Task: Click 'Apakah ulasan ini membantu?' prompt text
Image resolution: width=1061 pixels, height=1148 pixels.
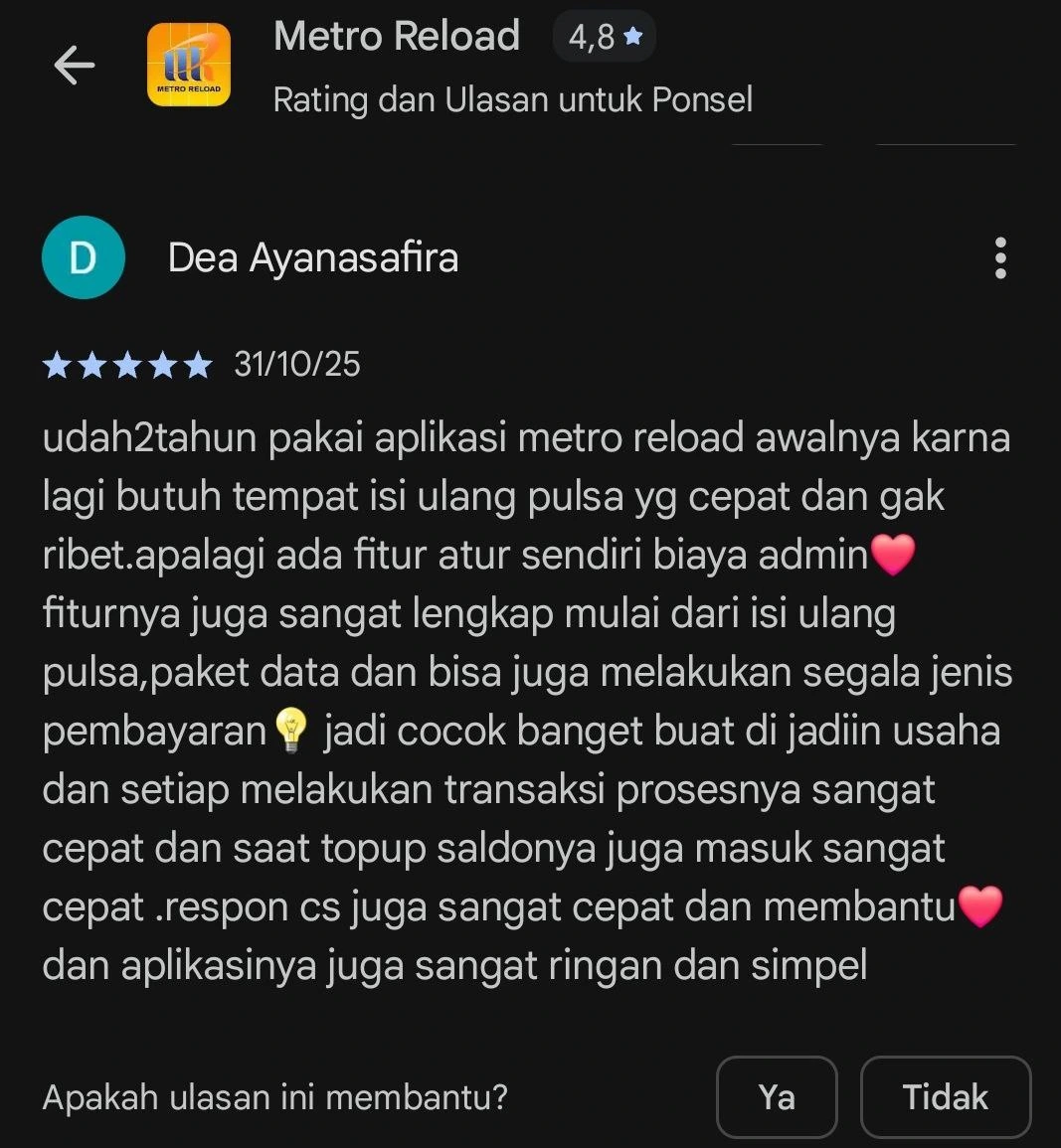Action: (274, 1097)
